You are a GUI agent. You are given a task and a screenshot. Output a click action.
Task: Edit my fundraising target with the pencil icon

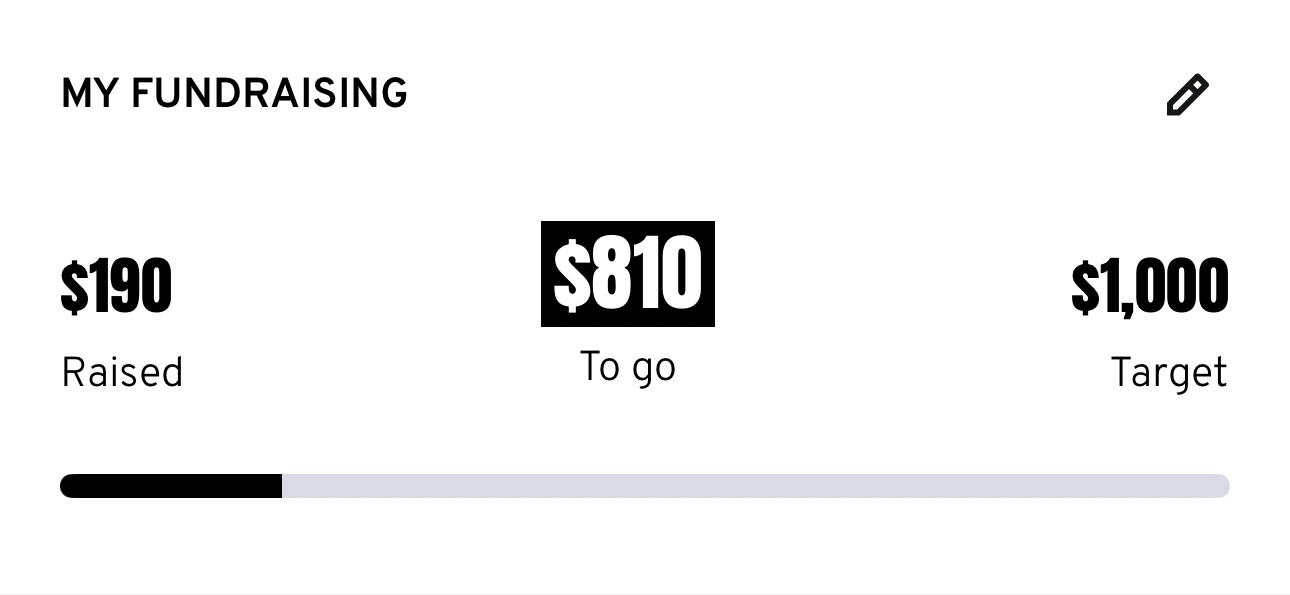[x=1187, y=95]
